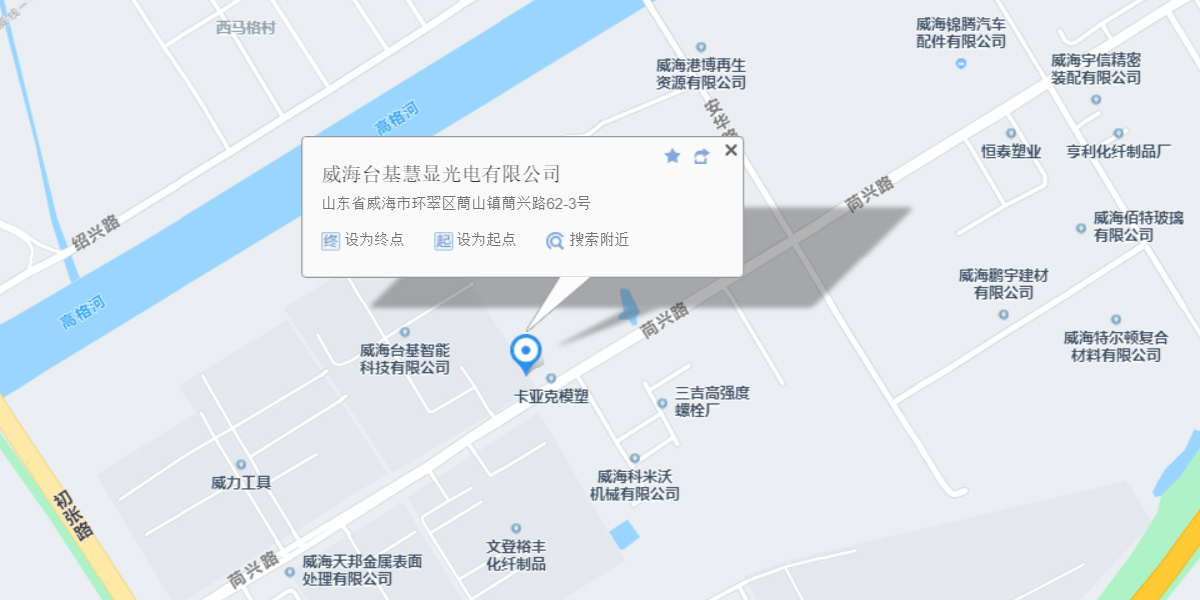The image size is (1200, 600).
Task: Open the 威海台基智能科技有限公司 map point
Action: click(x=405, y=332)
